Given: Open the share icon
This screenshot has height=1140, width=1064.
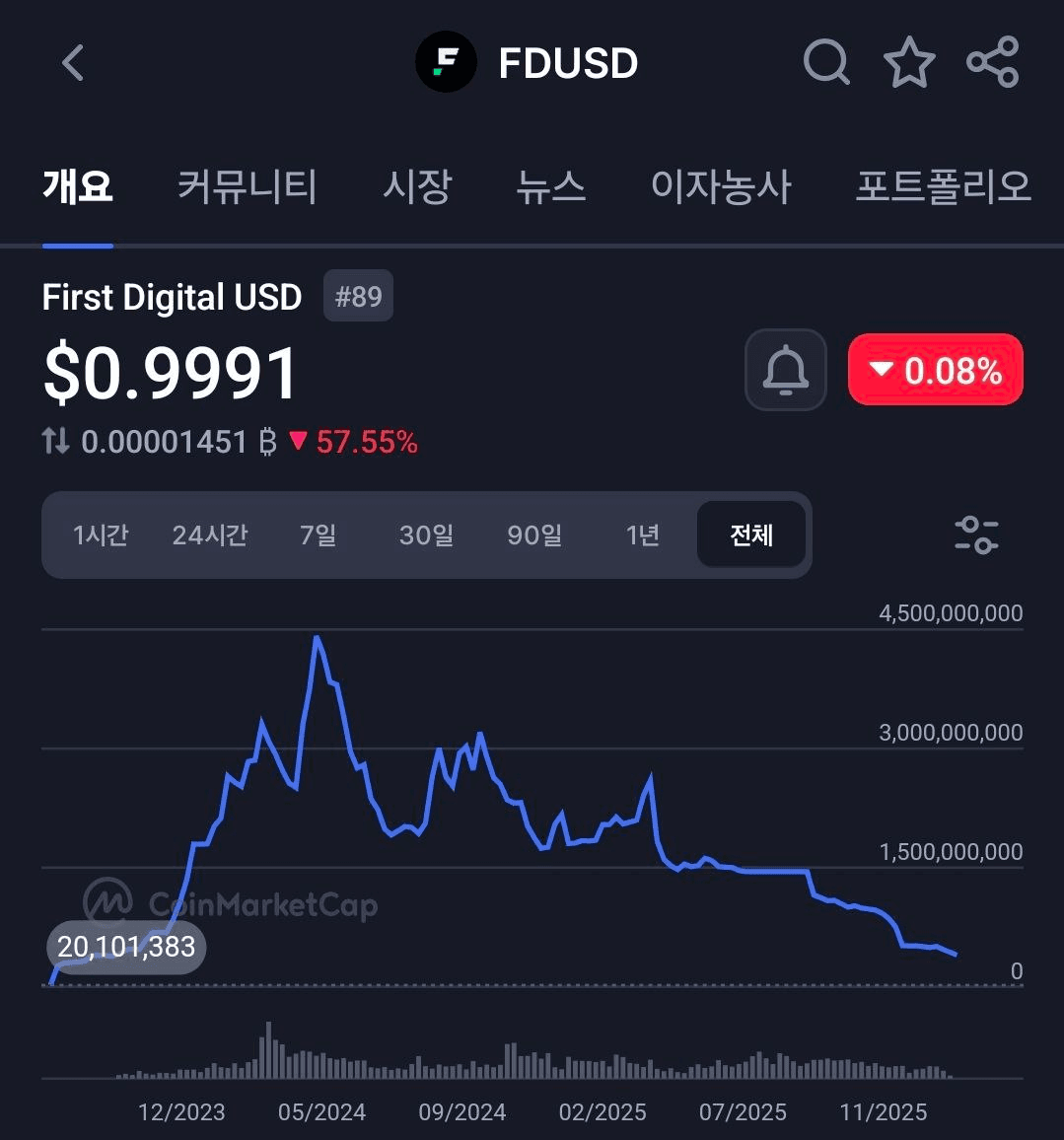Looking at the screenshot, I should click(x=993, y=62).
